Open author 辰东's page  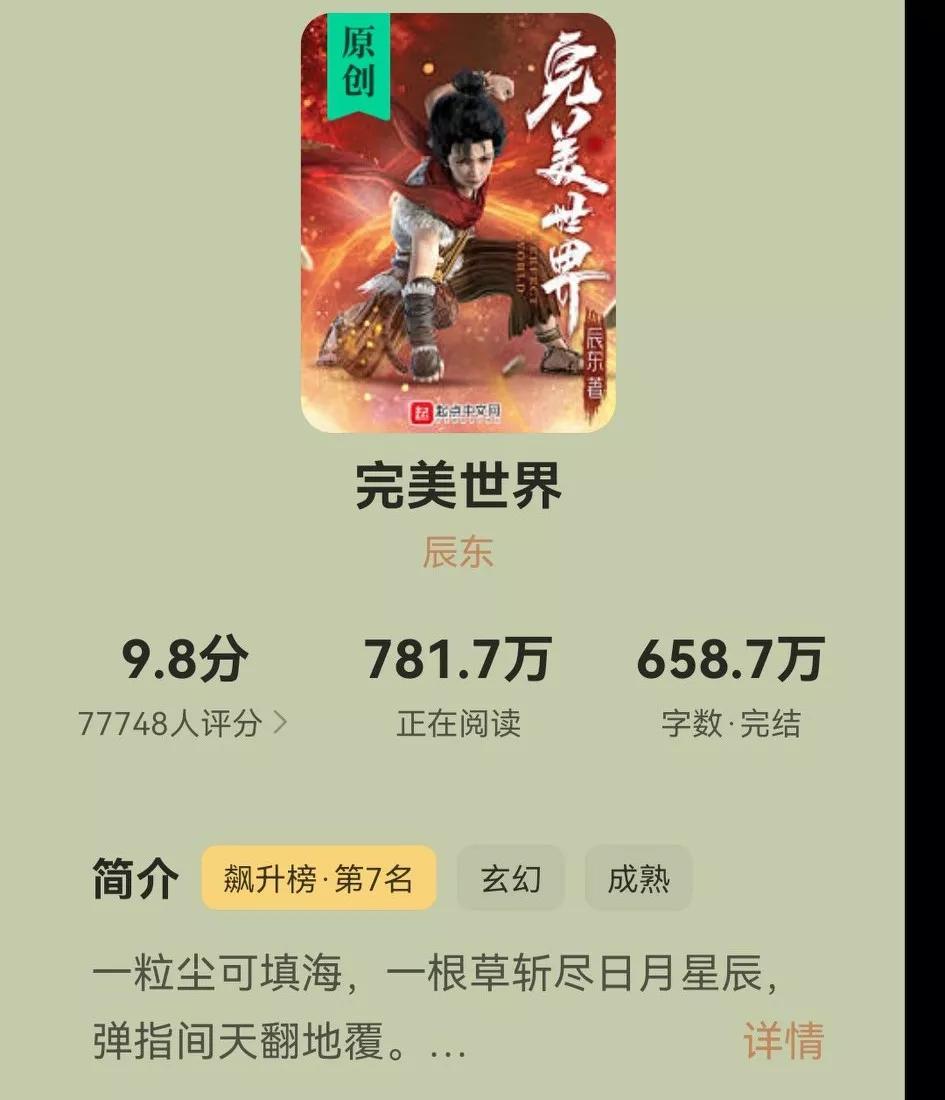[x=458, y=551]
